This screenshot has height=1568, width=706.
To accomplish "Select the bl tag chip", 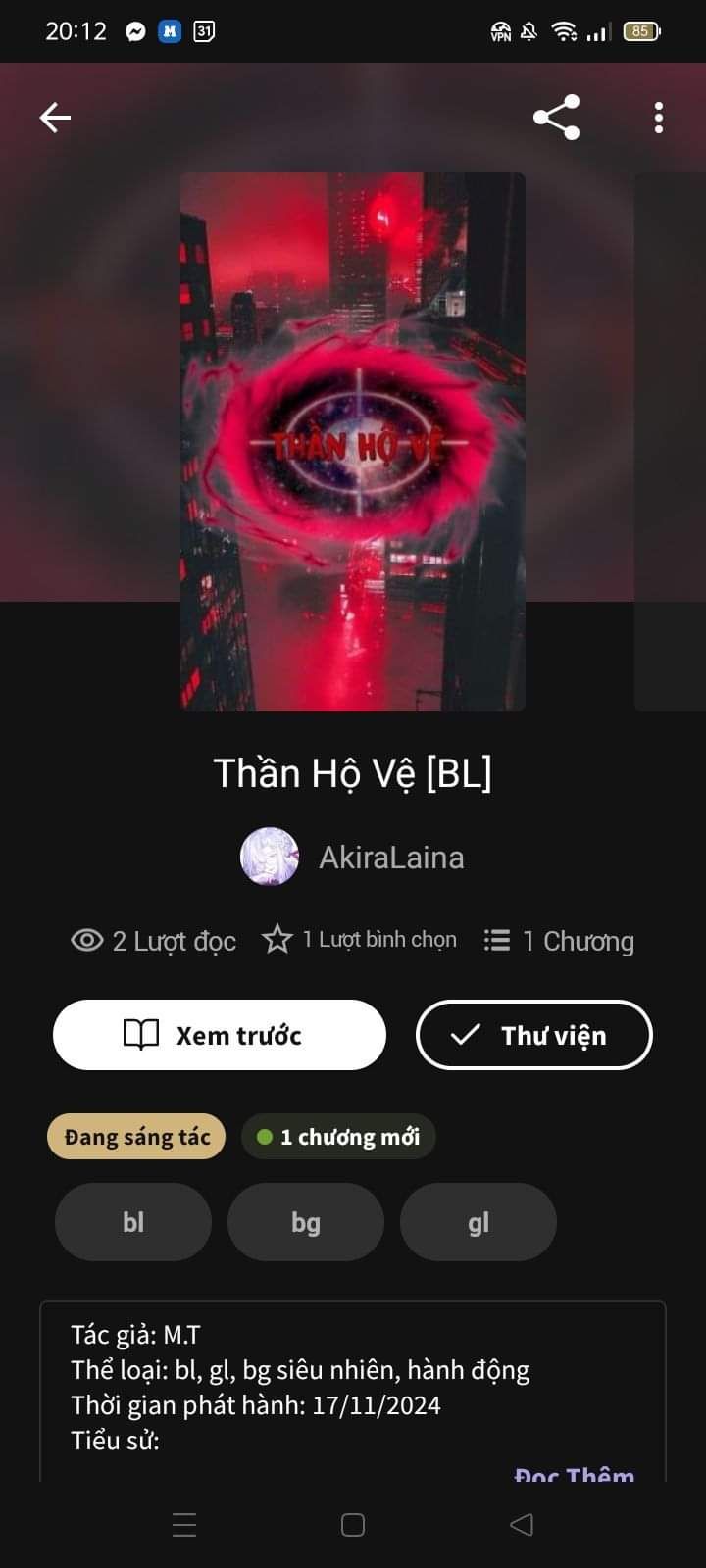I will pos(133,1222).
